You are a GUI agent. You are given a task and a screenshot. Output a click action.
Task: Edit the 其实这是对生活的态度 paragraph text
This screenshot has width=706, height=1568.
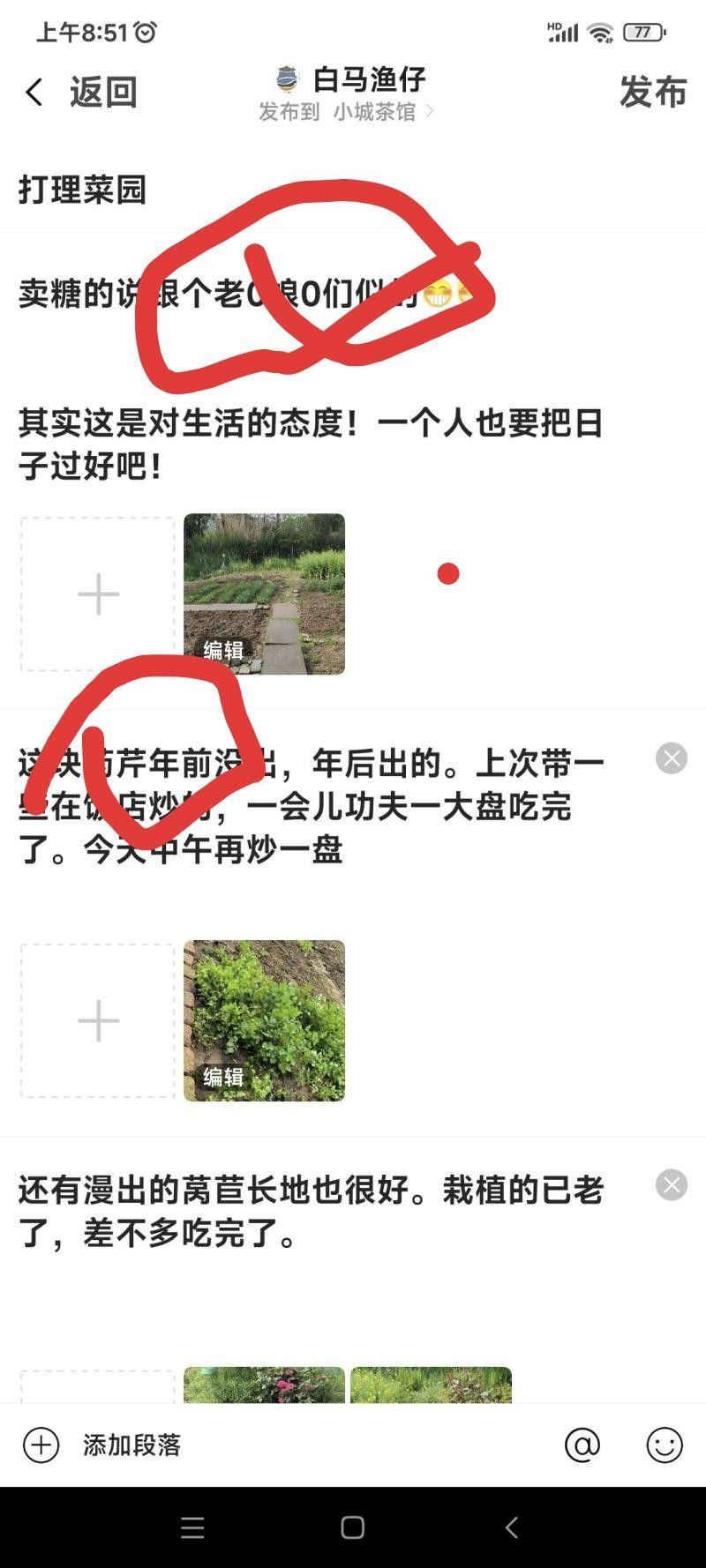click(309, 444)
